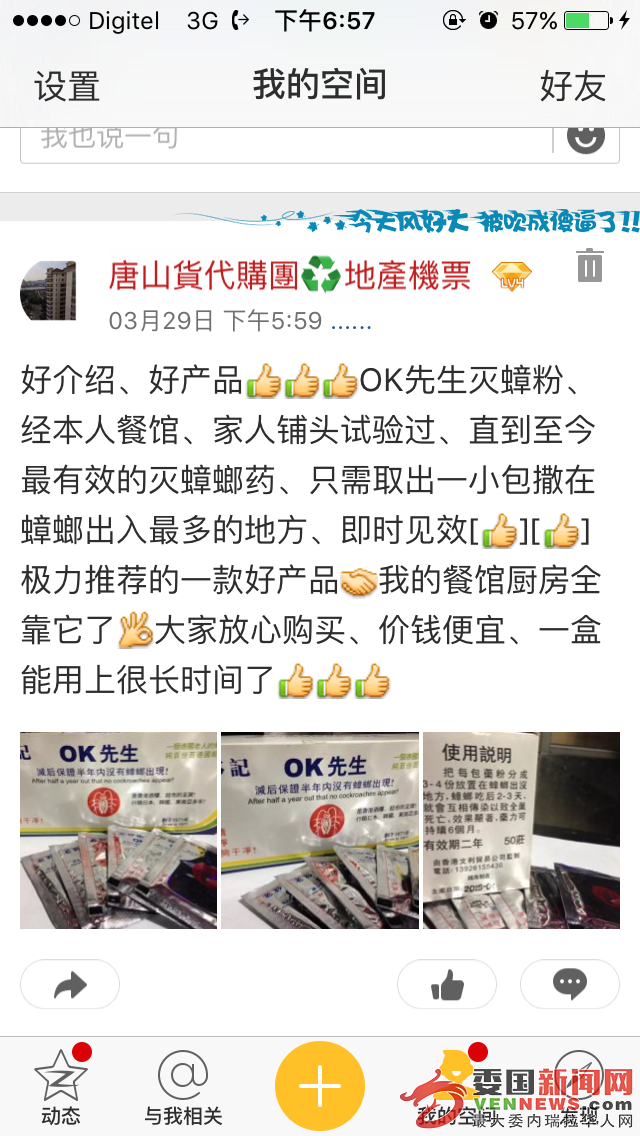View the second OK先生 product photo
This screenshot has height=1136, width=640.
[x=320, y=830]
